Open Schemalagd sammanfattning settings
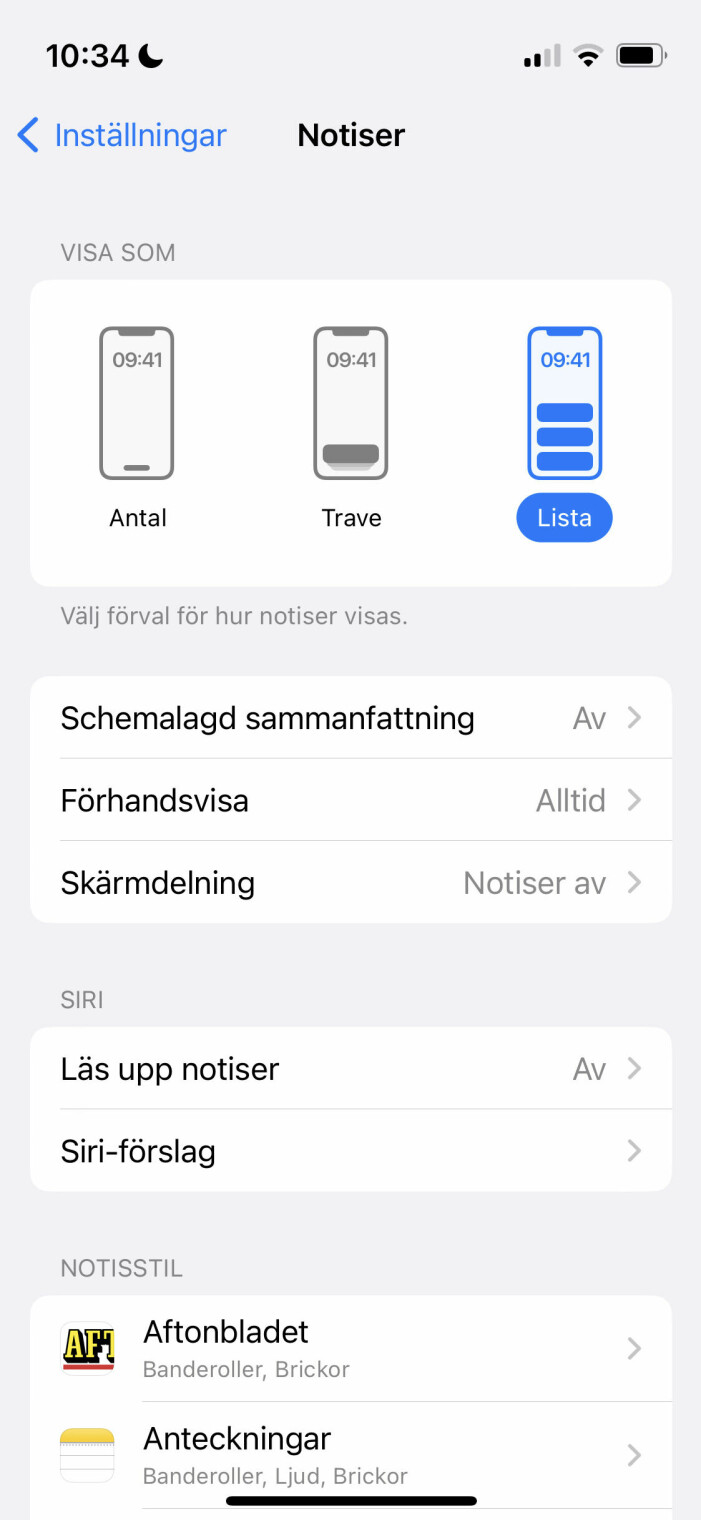 [350, 718]
